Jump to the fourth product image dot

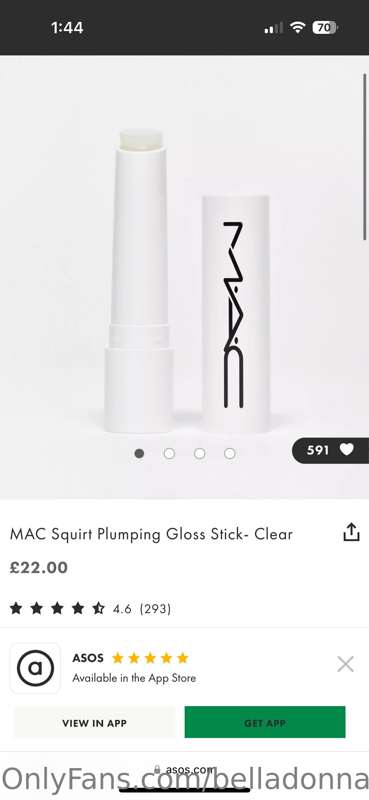230,454
